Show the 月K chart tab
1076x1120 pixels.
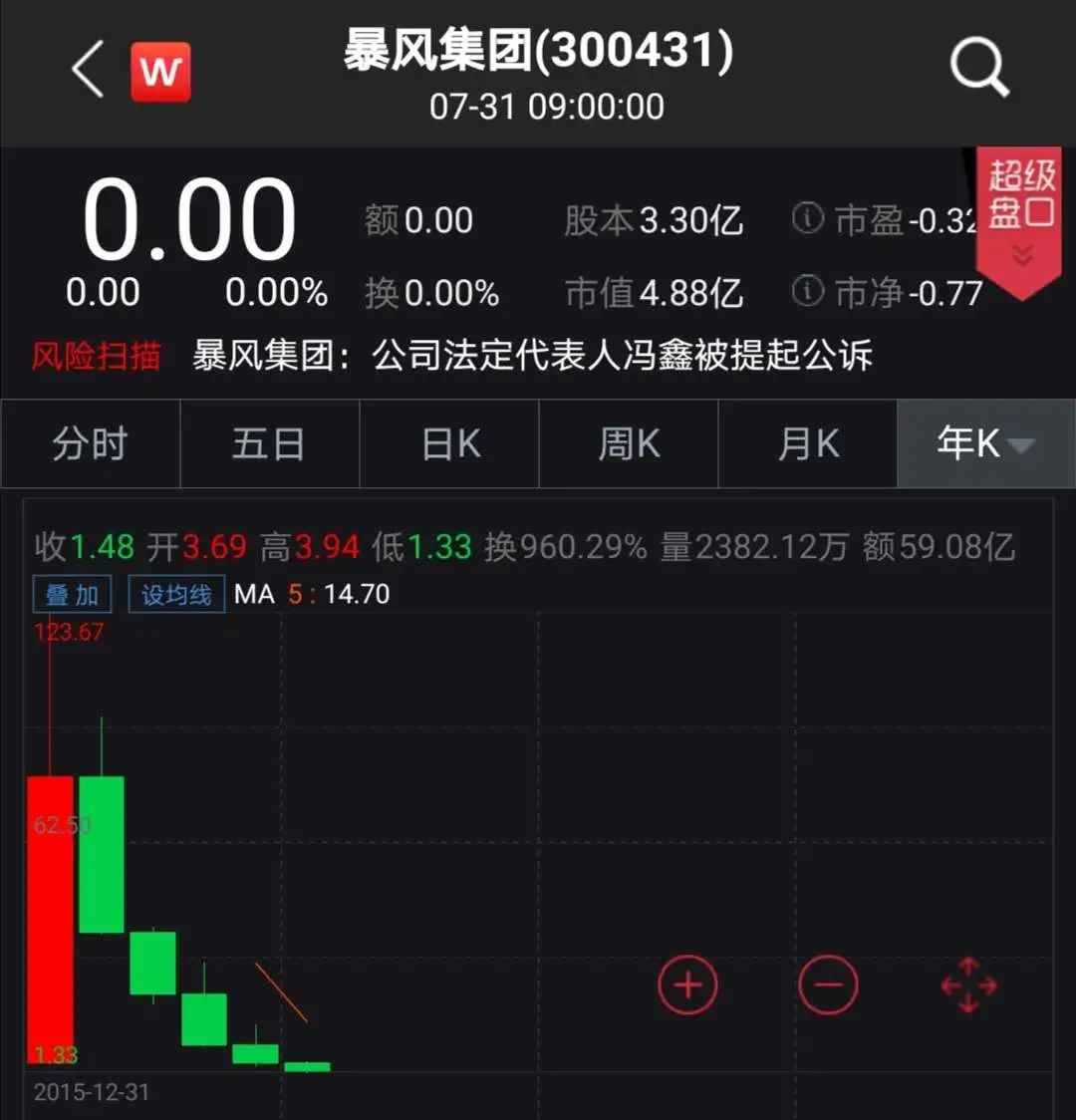[808, 444]
